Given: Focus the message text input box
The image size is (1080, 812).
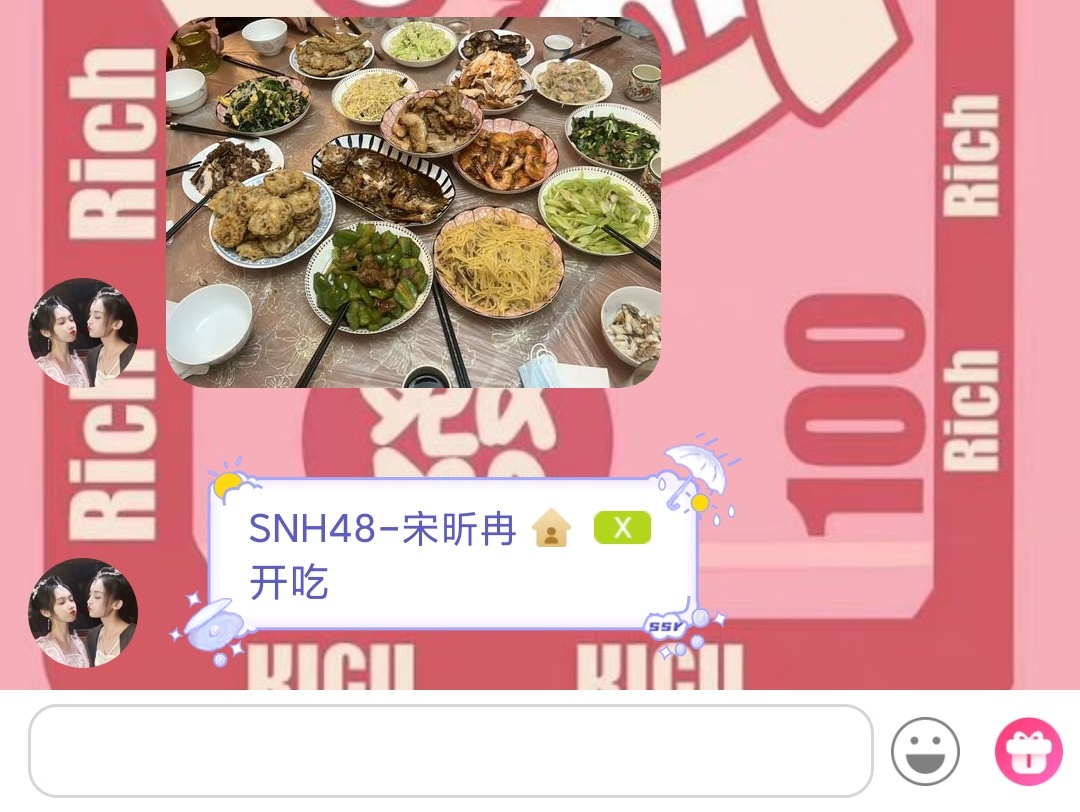Looking at the screenshot, I should (450, 751).
